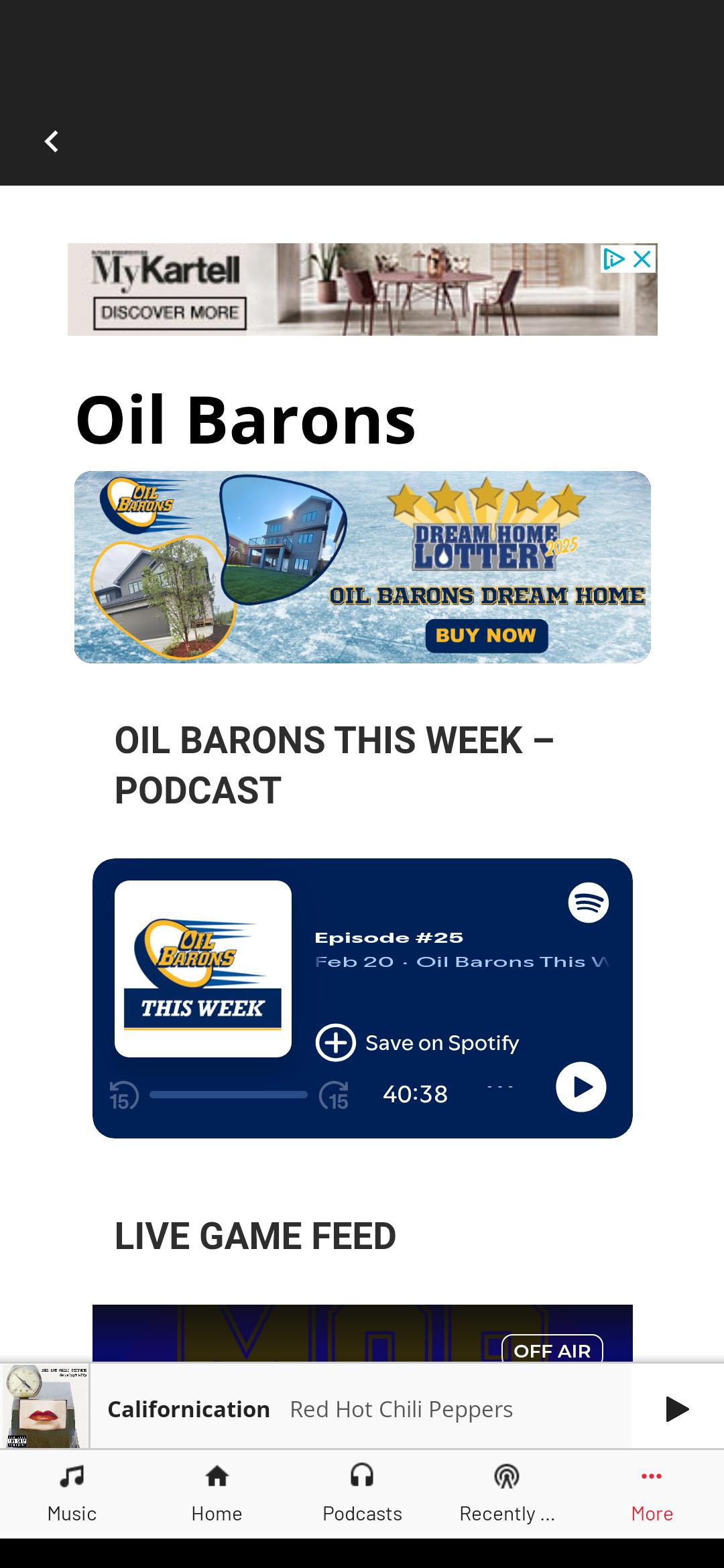The height and width of the screenshot is (1568, 724).
Task: Switch to the Recently Played tab
Action: pyautogui.click(x=507, y=1494)
